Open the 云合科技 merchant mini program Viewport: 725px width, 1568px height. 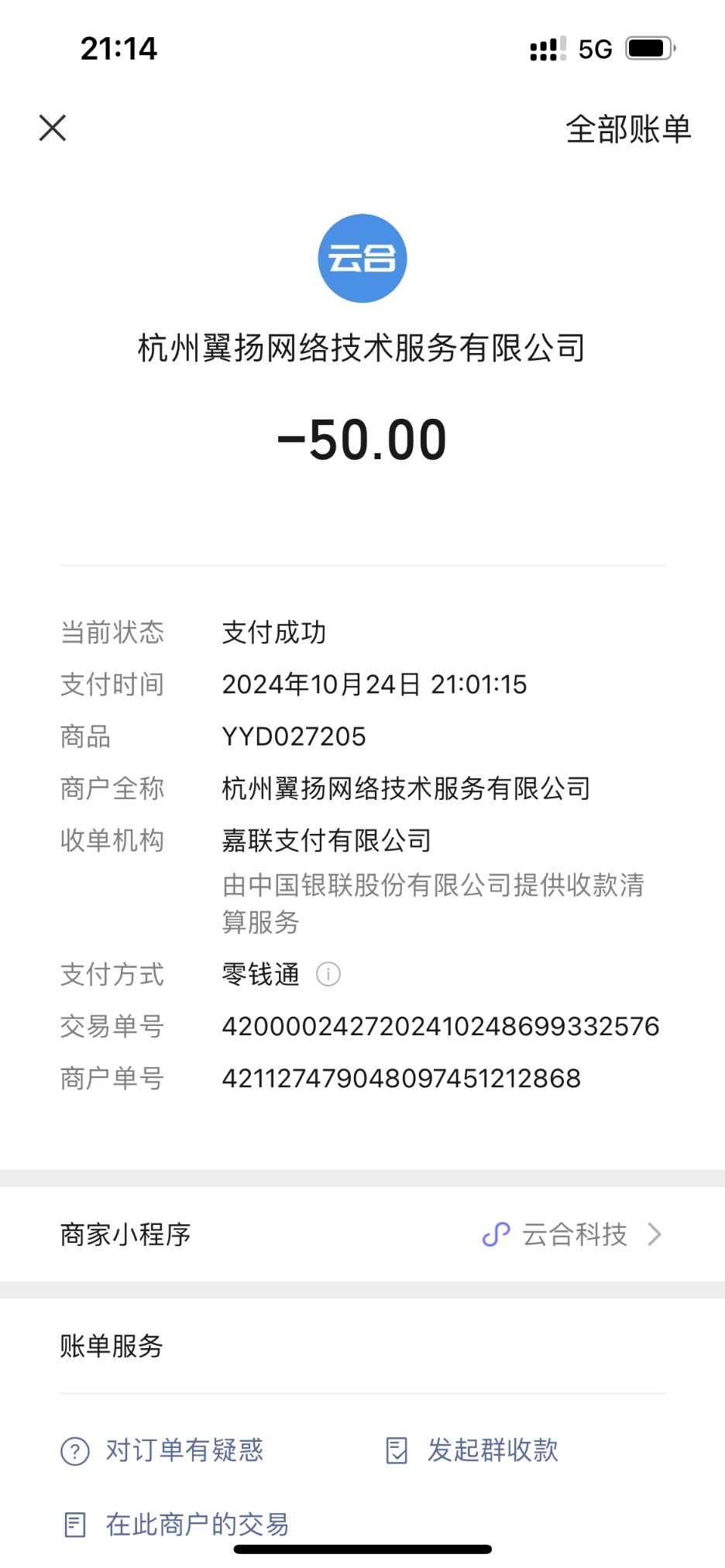572,1234
